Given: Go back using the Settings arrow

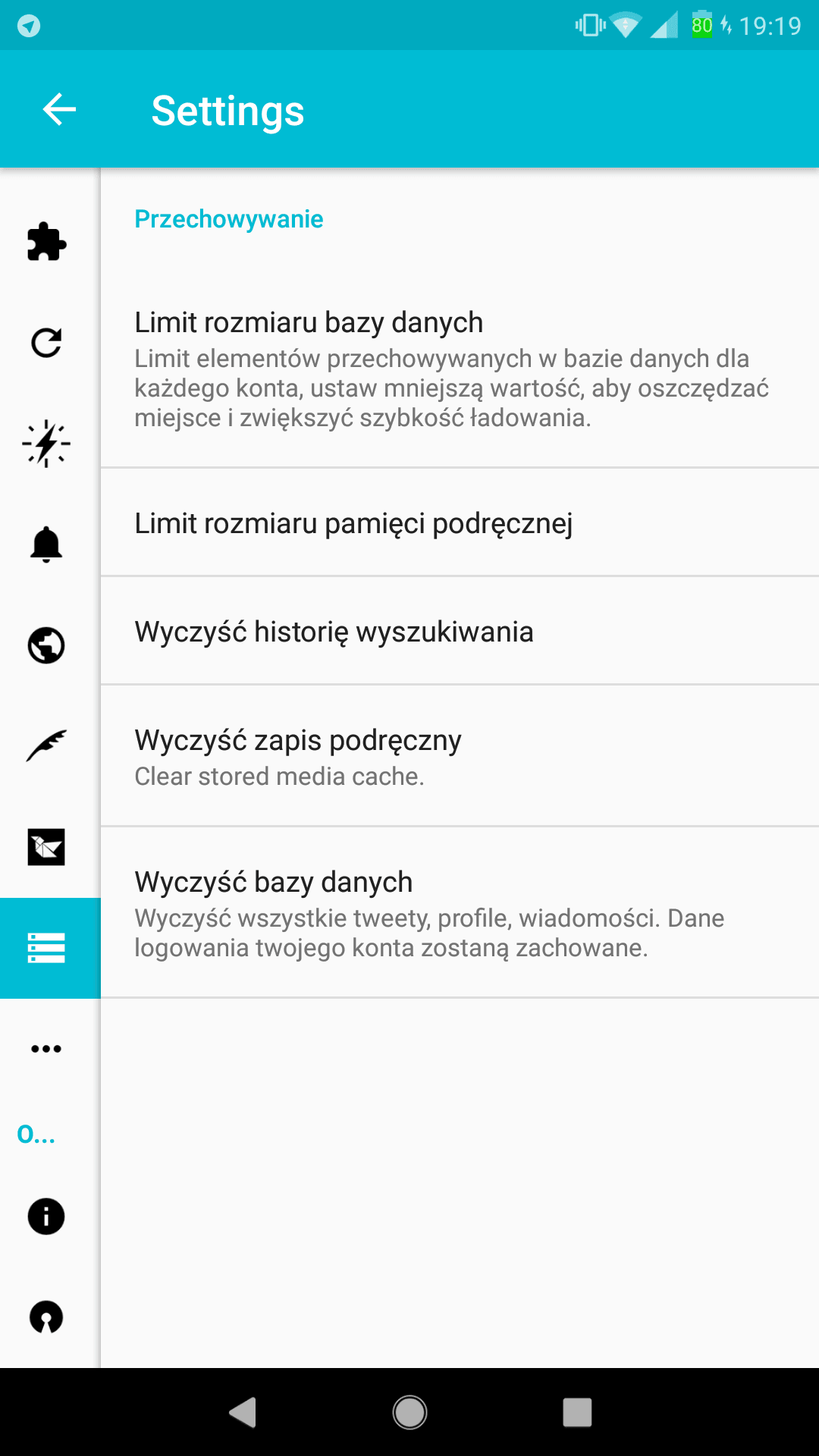Looking at the screenshot, I should coord(59,110).
